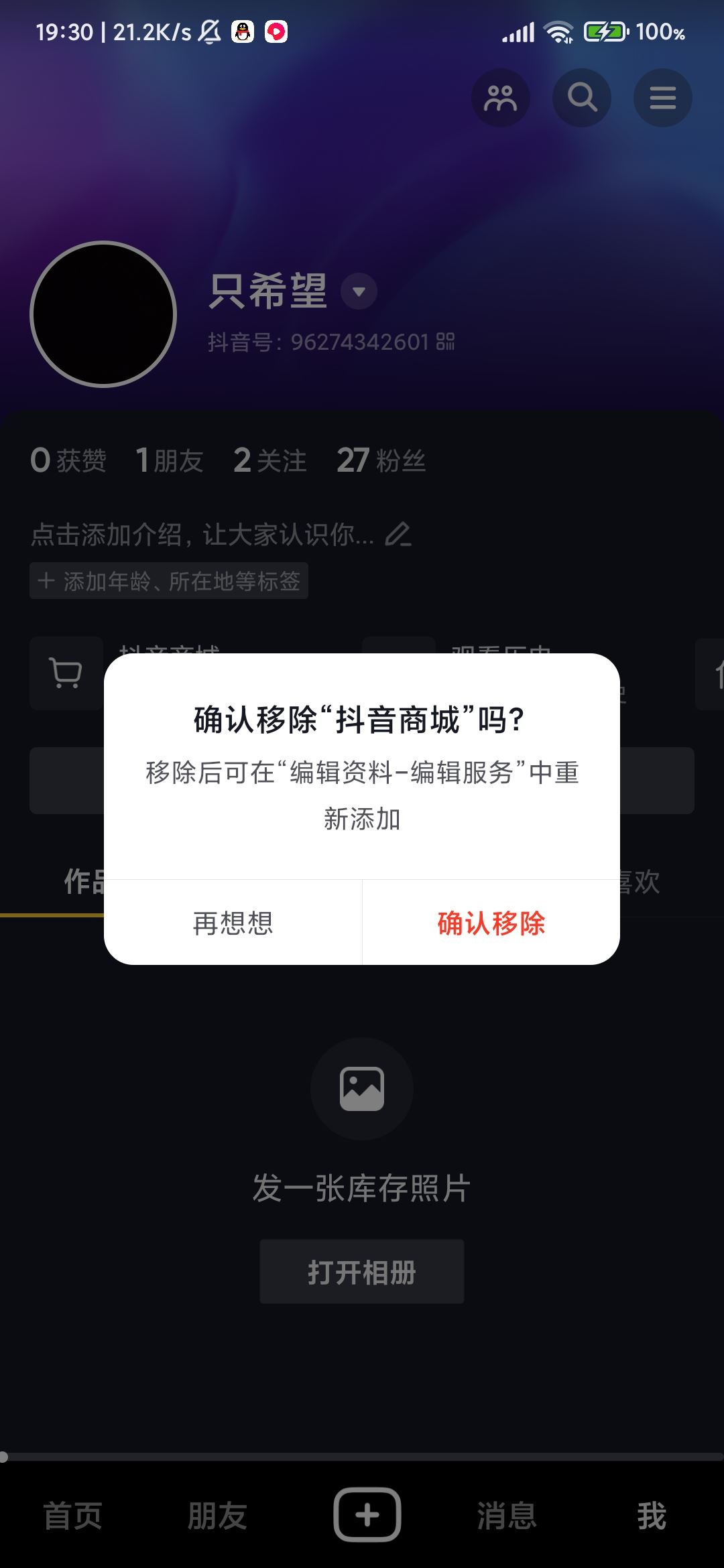Confirm removal by tapping 确认移除
Screen dimensions: 724x1568
tap(491, 925)
